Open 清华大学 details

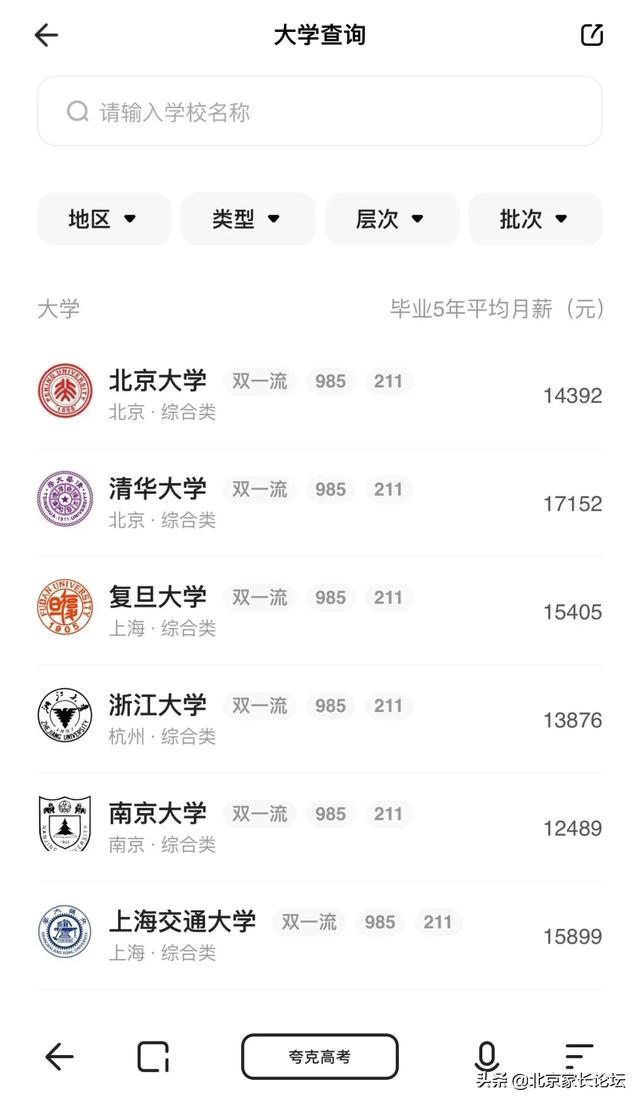point(319,502)
